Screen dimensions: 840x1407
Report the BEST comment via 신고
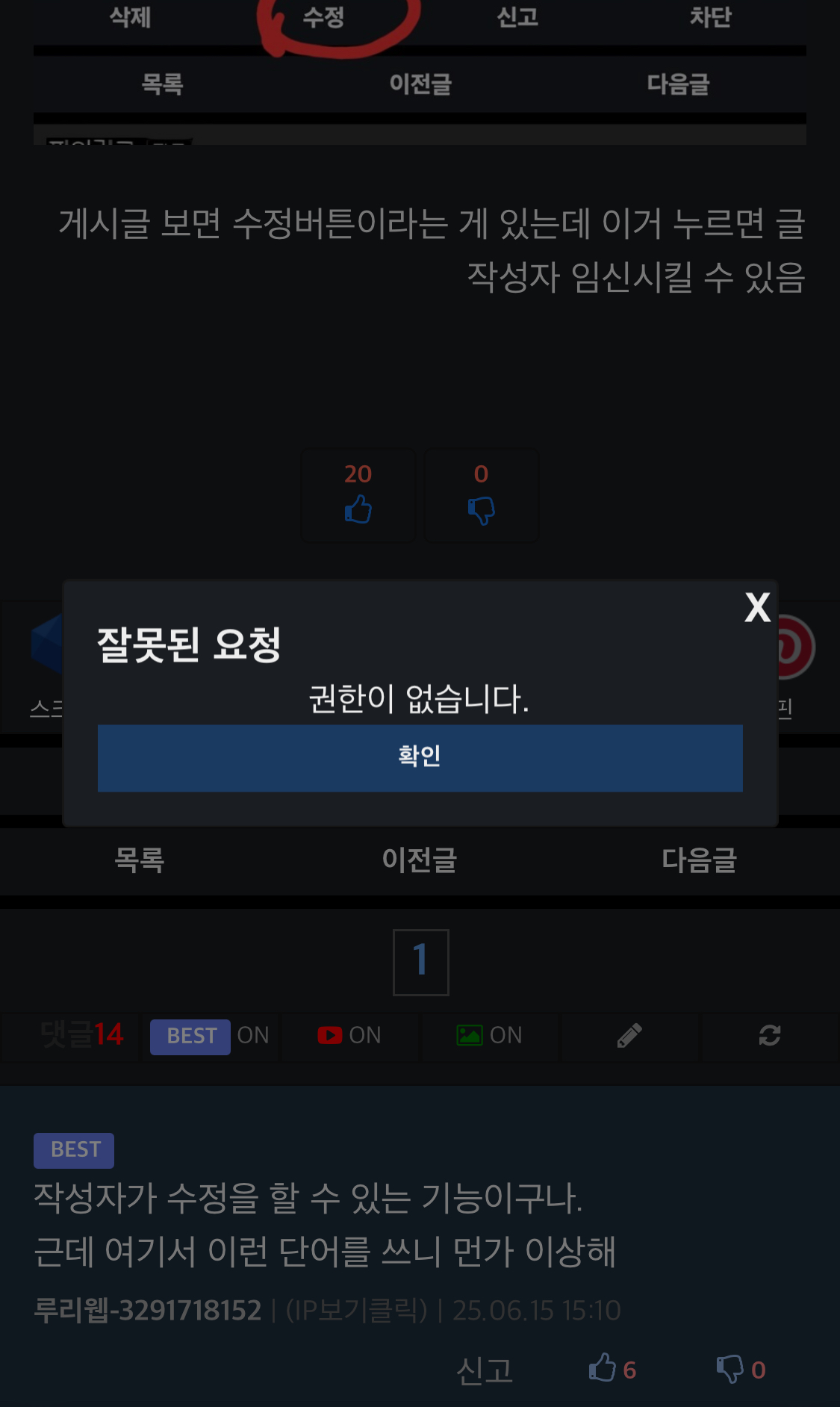pos(485,1370)
